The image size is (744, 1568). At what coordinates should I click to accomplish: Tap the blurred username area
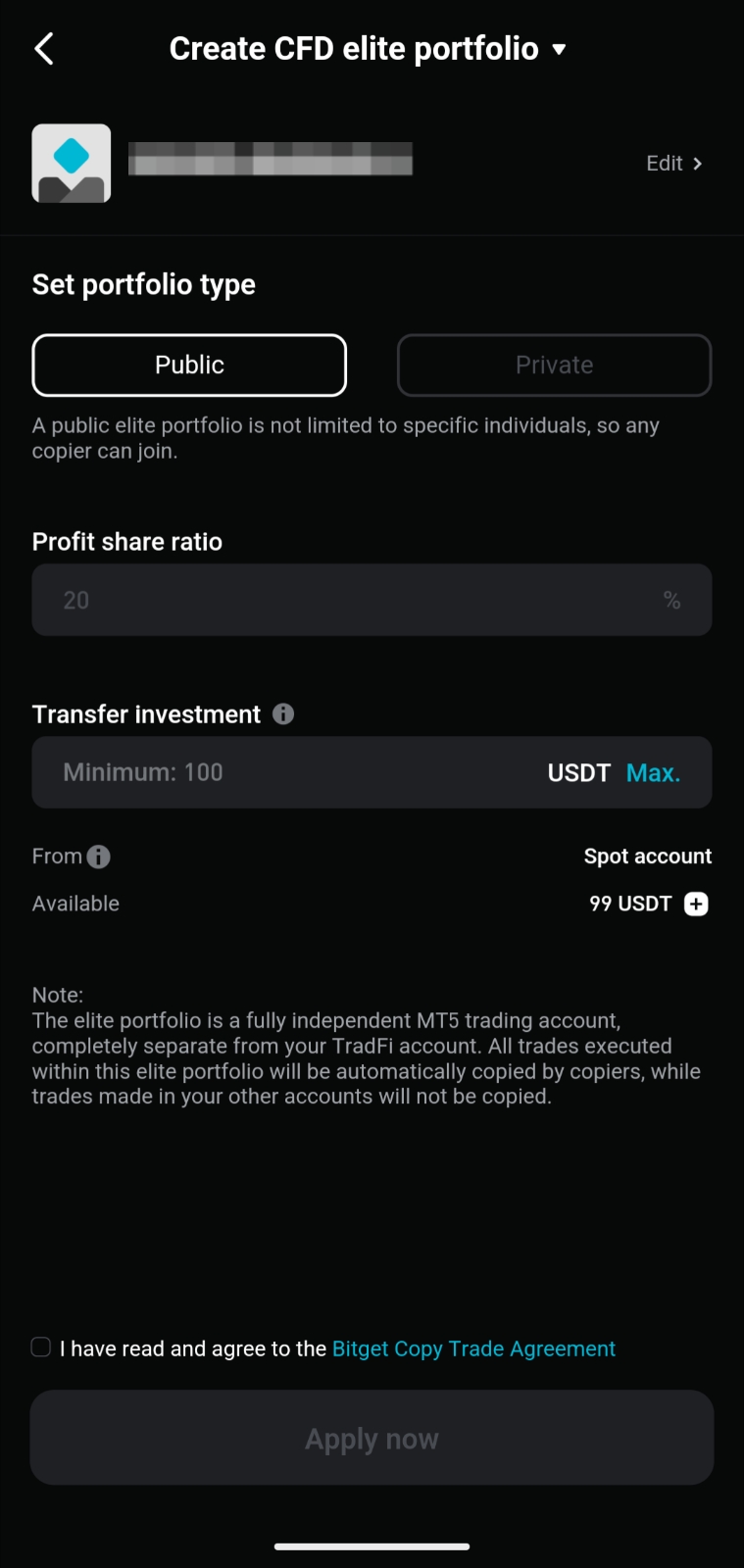[271, 160]
